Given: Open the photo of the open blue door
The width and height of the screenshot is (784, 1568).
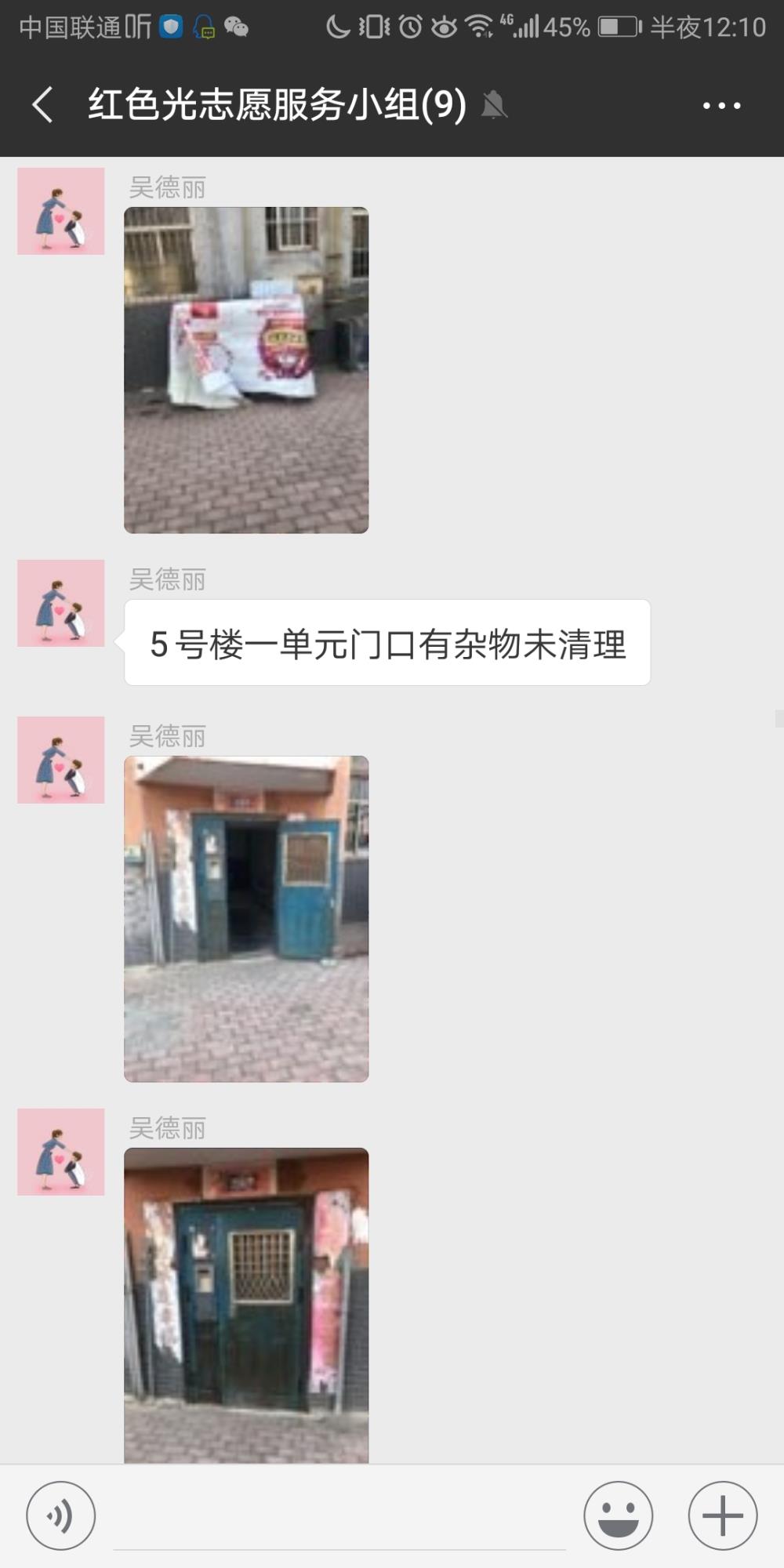Looking at the screenshot, I should click(246, 919).
